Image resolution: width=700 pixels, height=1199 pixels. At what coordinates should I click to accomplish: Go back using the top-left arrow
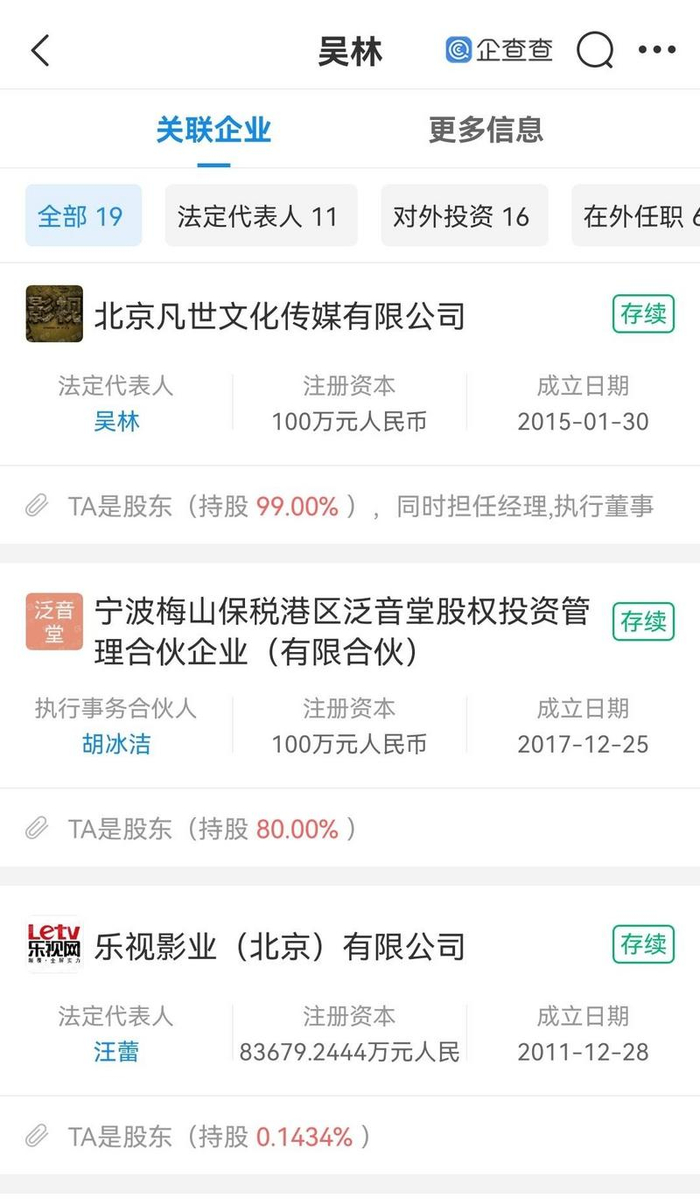click(x=40, y=51)
